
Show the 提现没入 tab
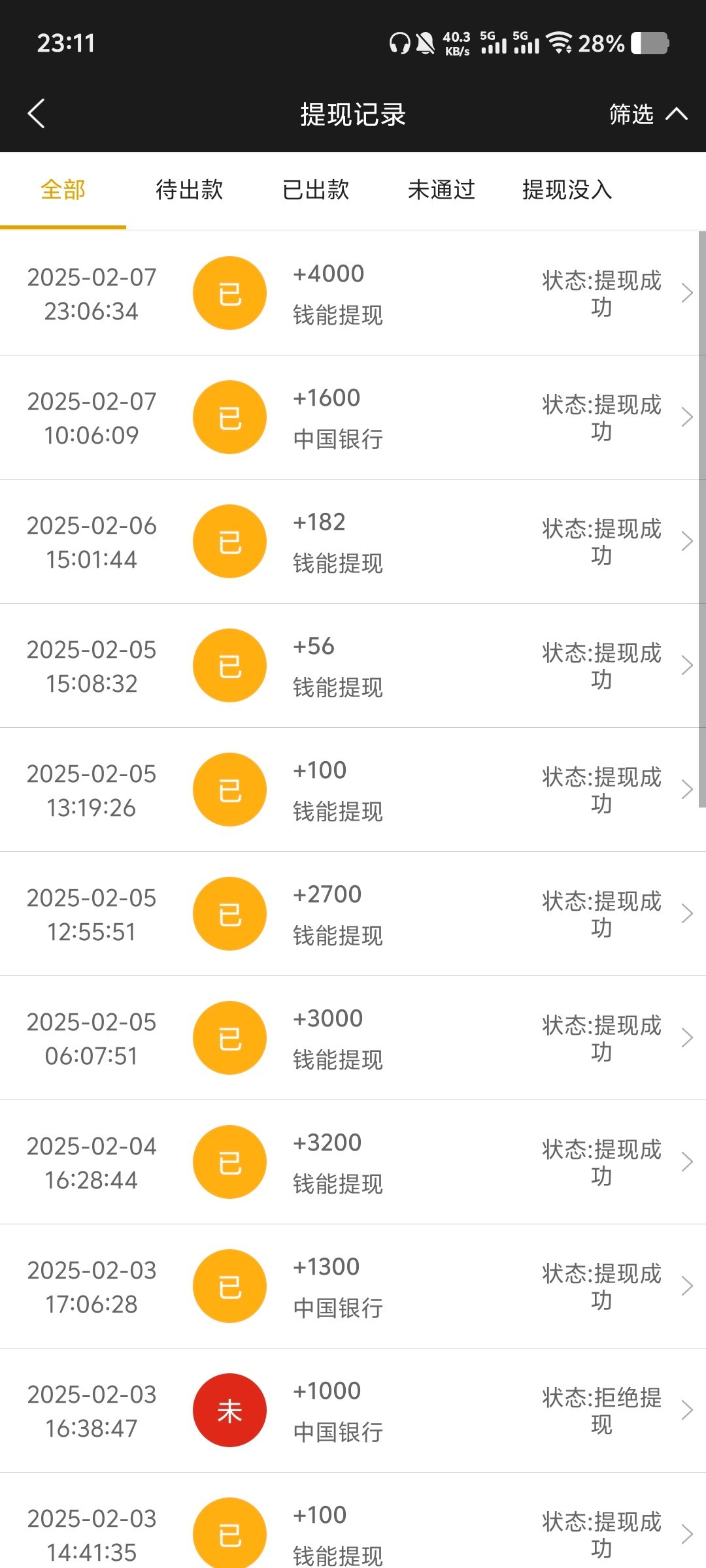(x=567, y=190)
